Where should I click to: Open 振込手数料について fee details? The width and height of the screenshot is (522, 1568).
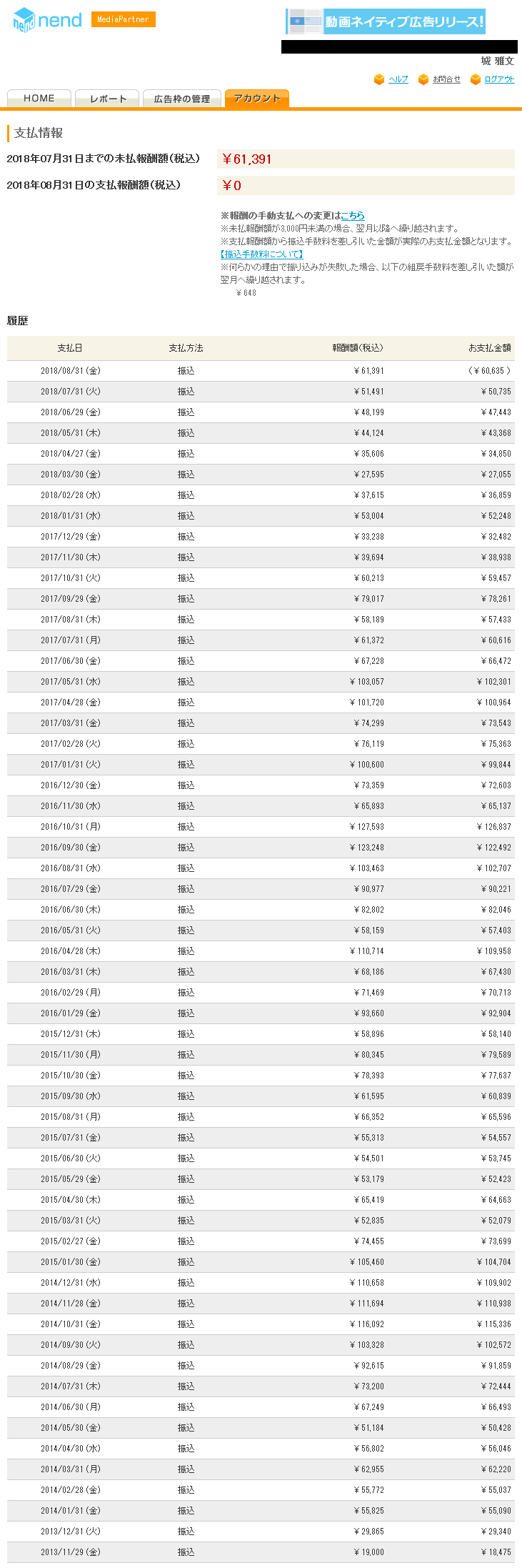tap(262, 254)
